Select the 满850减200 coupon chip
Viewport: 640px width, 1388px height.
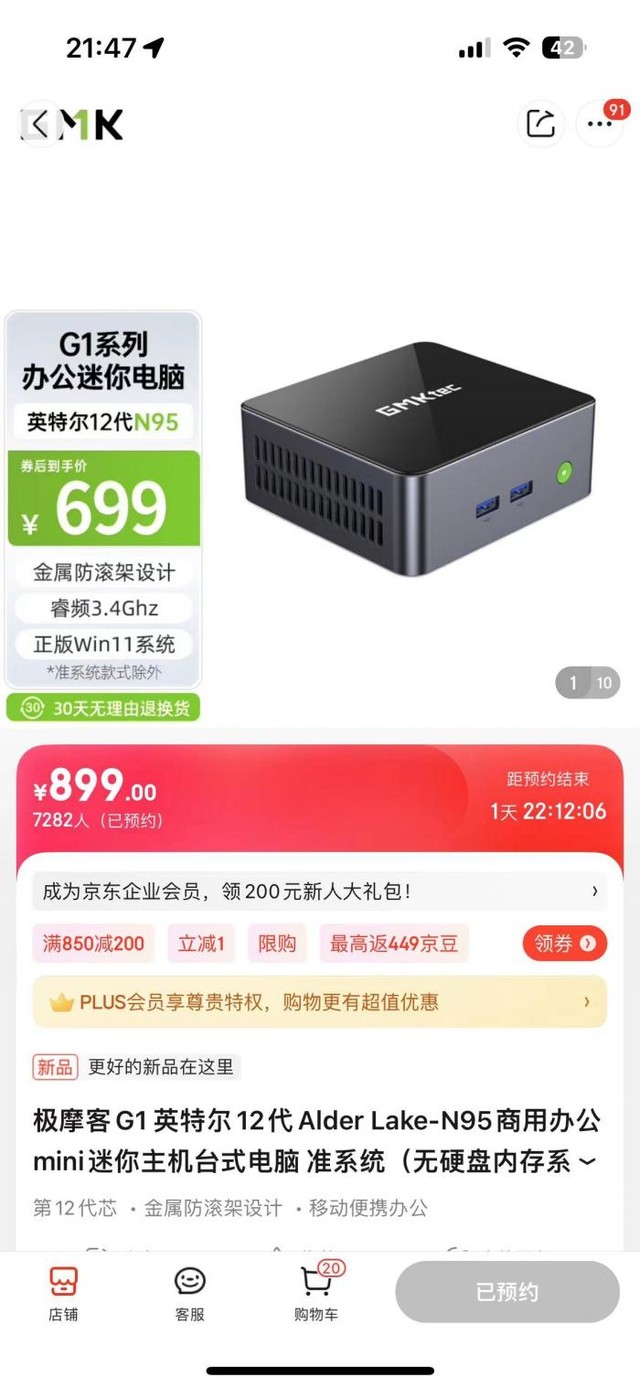click(93, 943)
